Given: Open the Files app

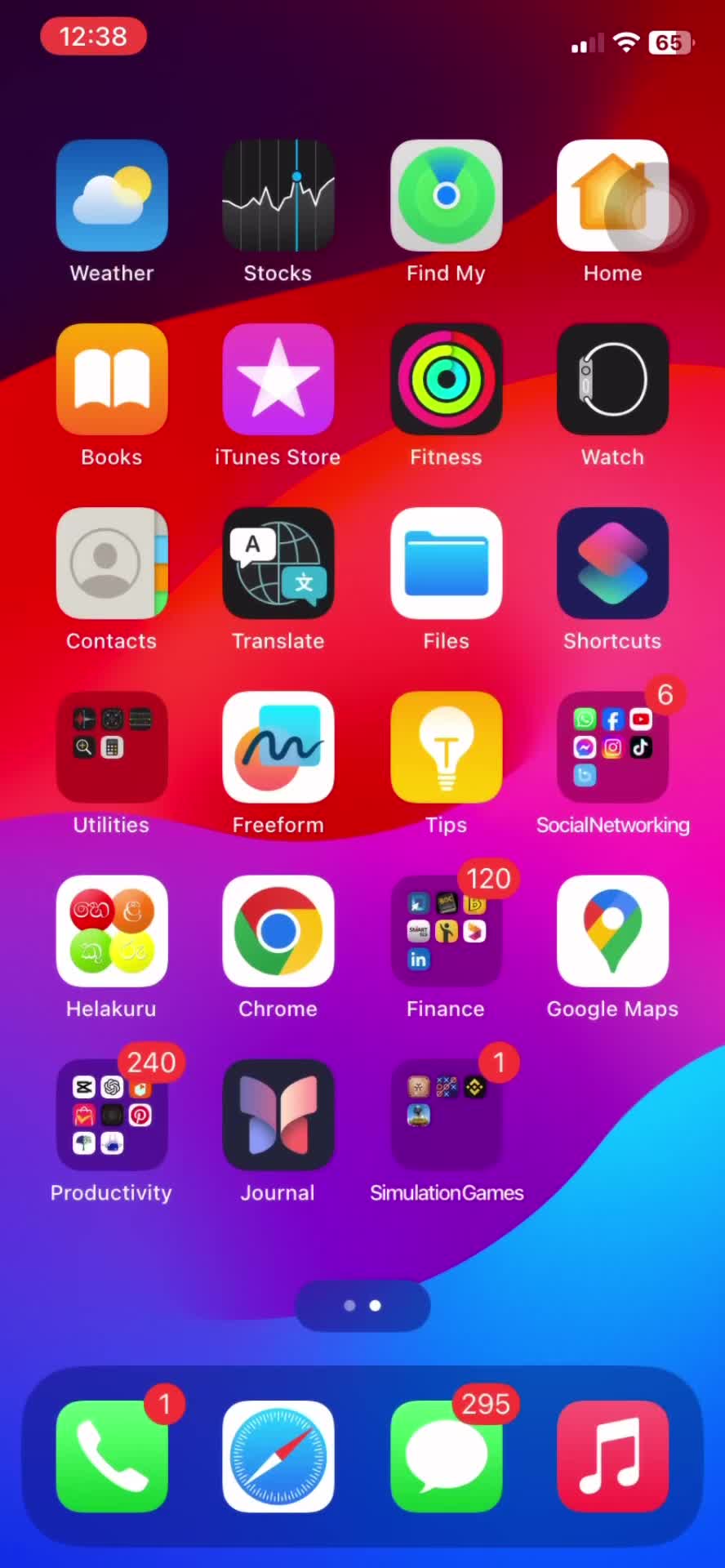Looking at the screenshot, I should point(446,563).
